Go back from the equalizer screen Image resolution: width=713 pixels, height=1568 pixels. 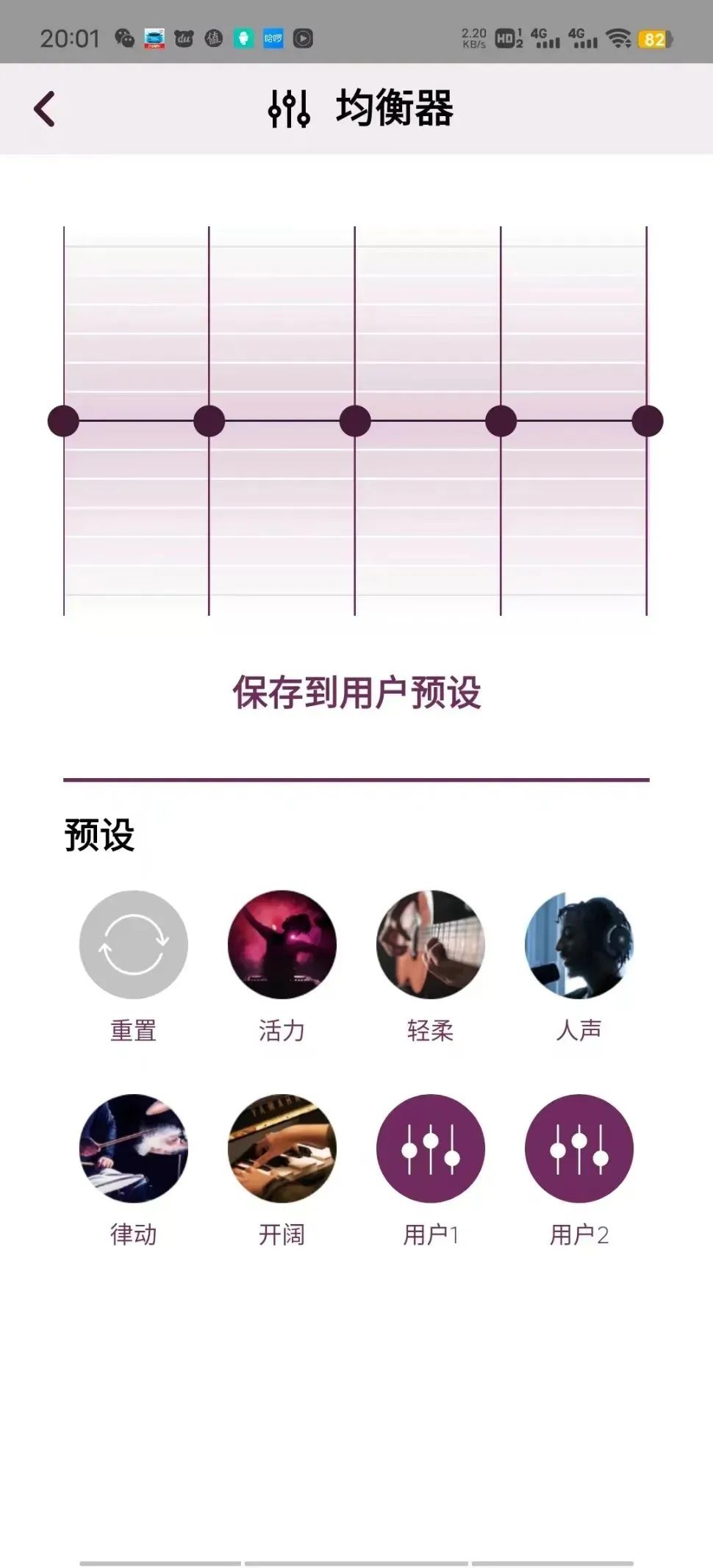[45, 109]
